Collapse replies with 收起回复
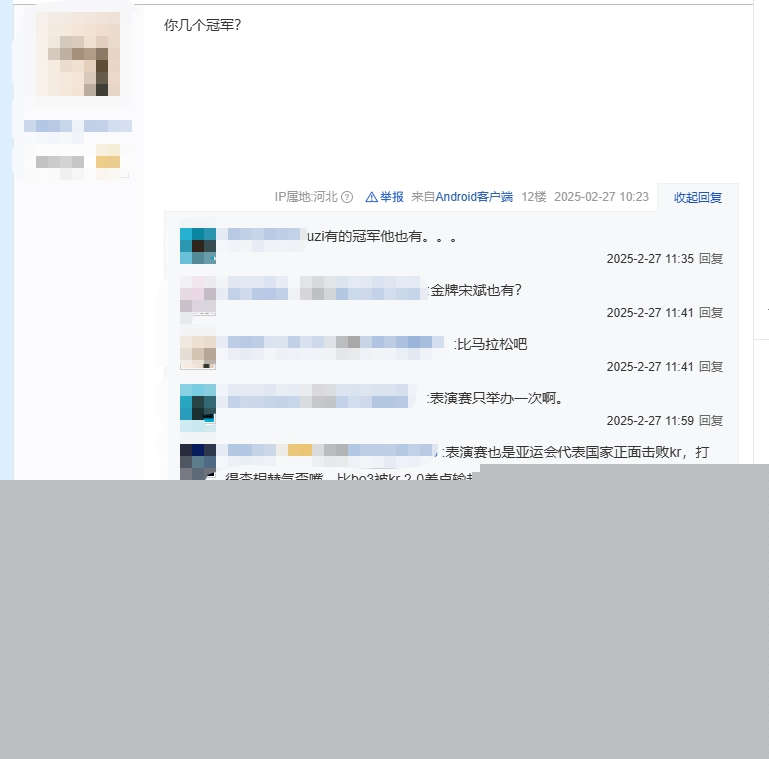 (697, 197)
